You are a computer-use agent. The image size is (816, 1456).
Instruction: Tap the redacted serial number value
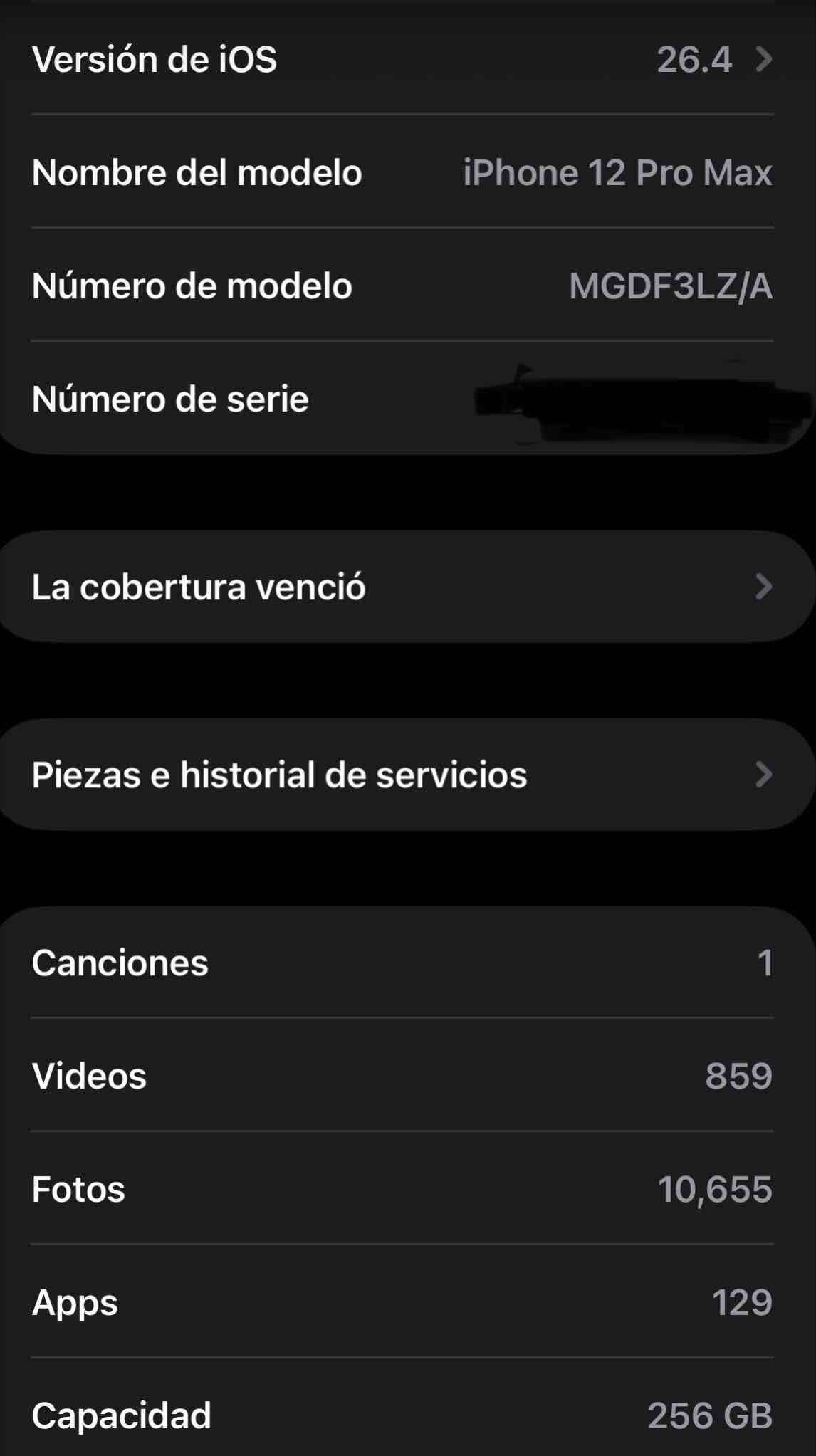(627, 399)
